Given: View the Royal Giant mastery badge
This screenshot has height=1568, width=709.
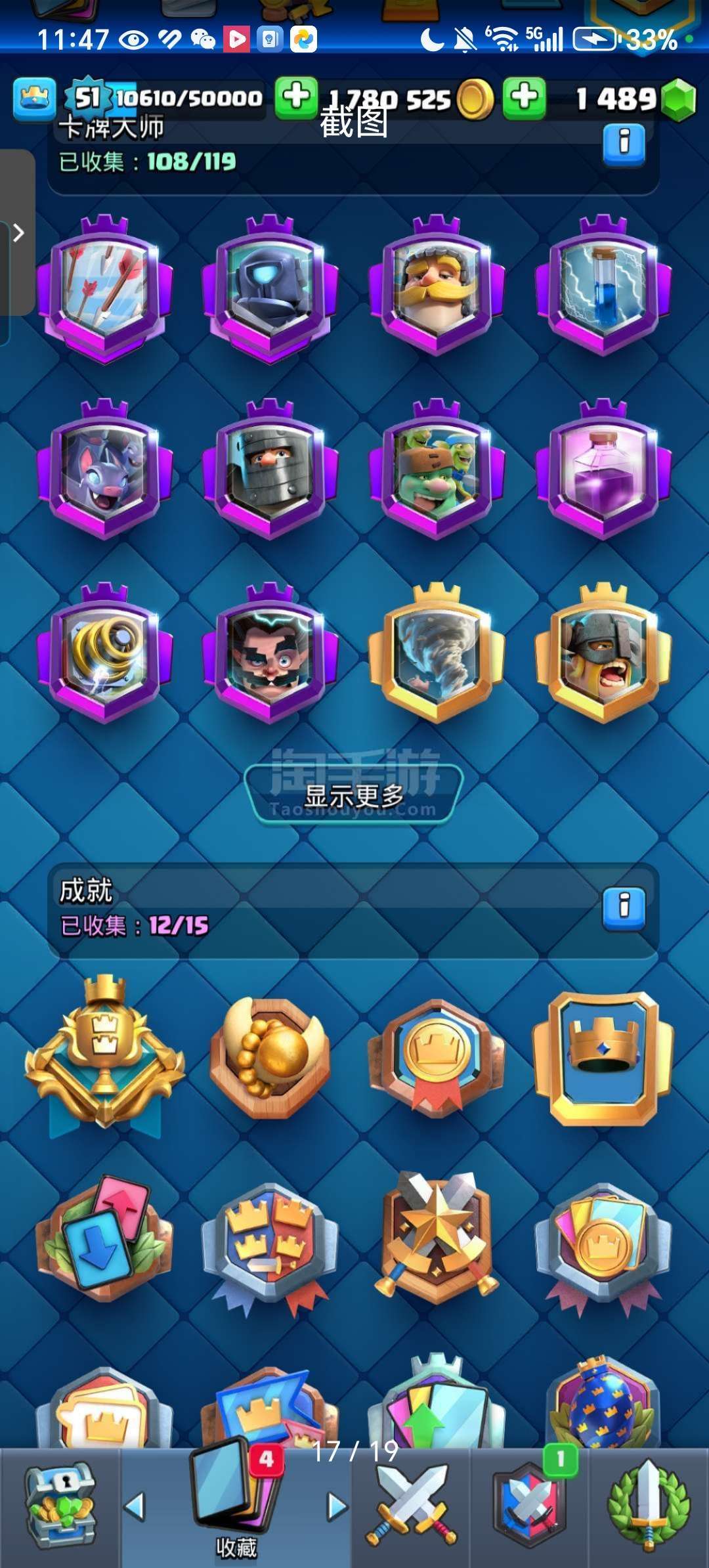Looking at the screenshot, I should (x=437, y=287).
